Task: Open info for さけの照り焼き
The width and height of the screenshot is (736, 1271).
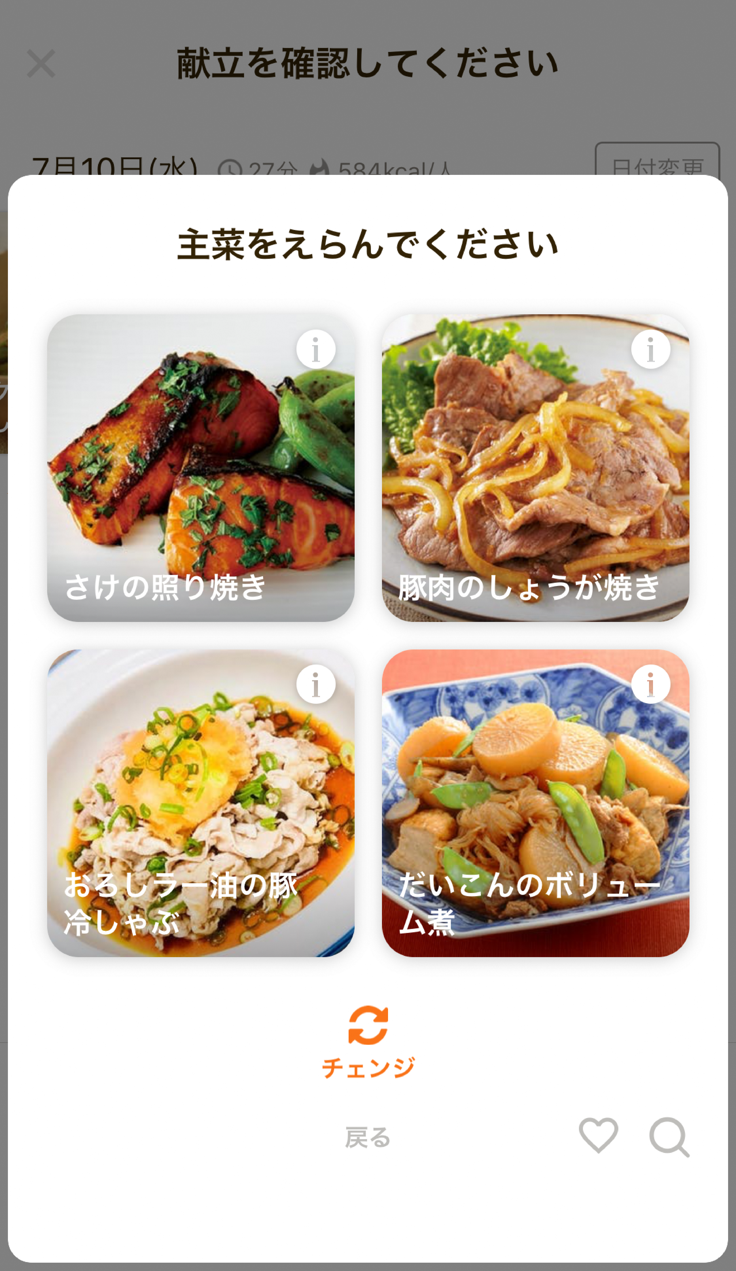Action: click(x=316, y=349)
